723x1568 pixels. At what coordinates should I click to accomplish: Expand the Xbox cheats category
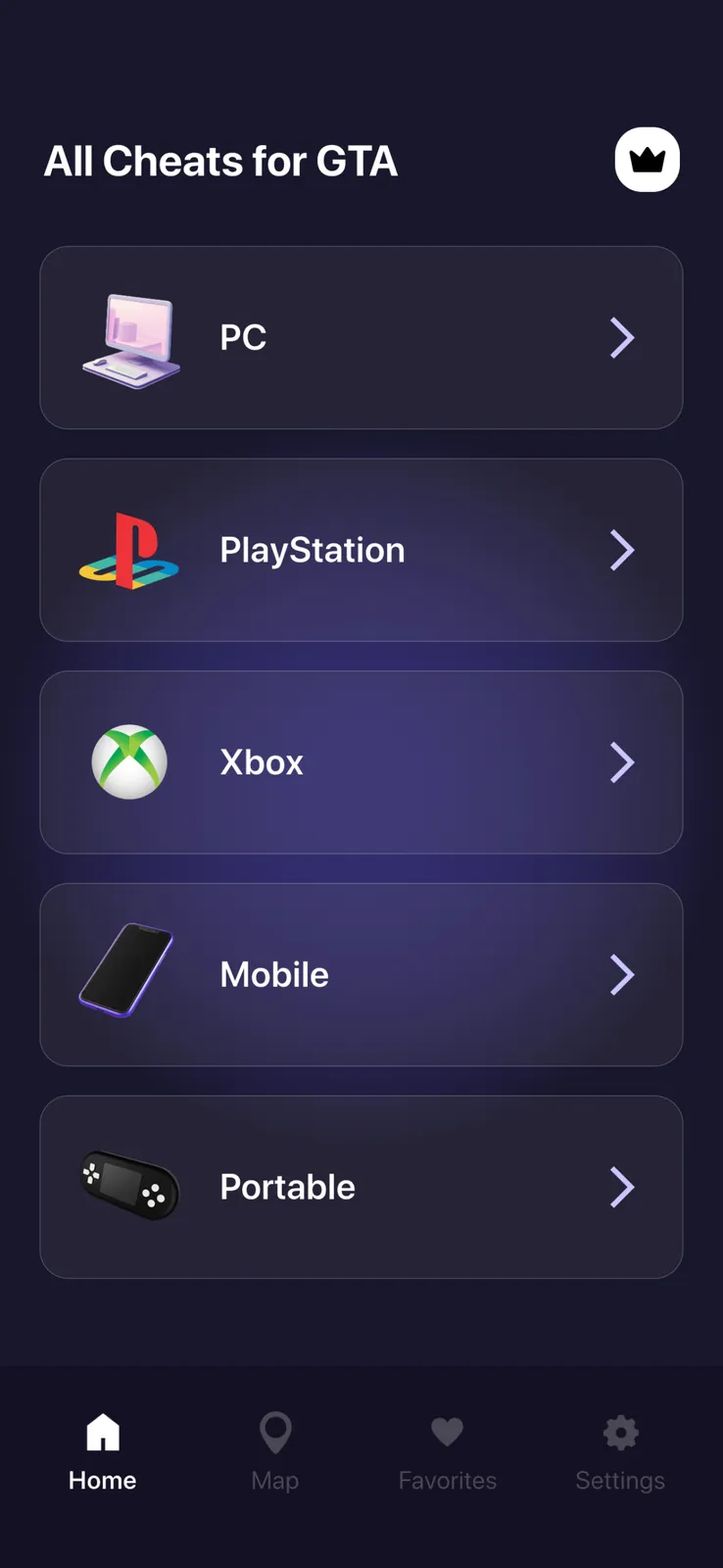point(361,761)
